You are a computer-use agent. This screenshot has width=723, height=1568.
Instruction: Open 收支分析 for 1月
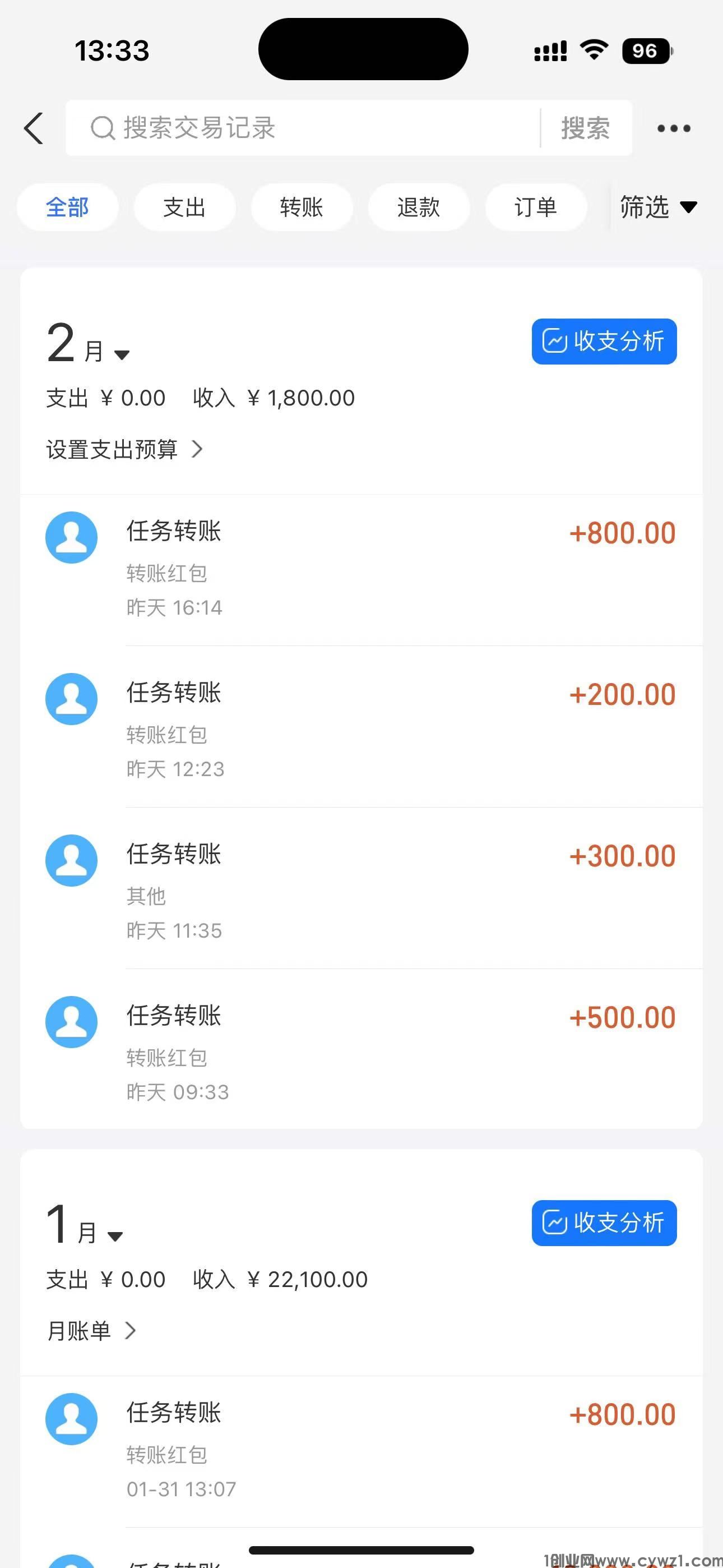pos(604,1223)
